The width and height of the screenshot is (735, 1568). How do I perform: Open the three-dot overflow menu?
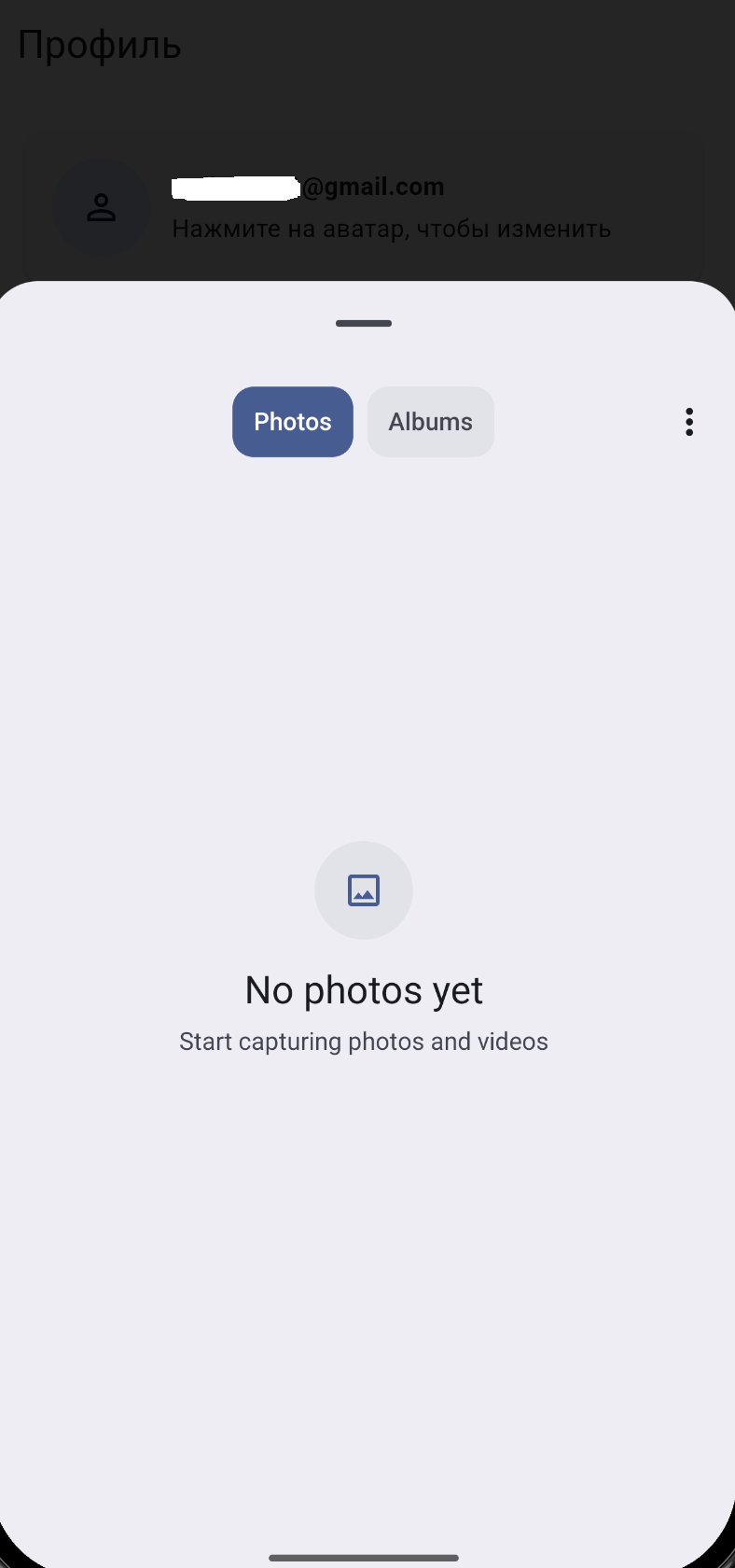[689, 422]
